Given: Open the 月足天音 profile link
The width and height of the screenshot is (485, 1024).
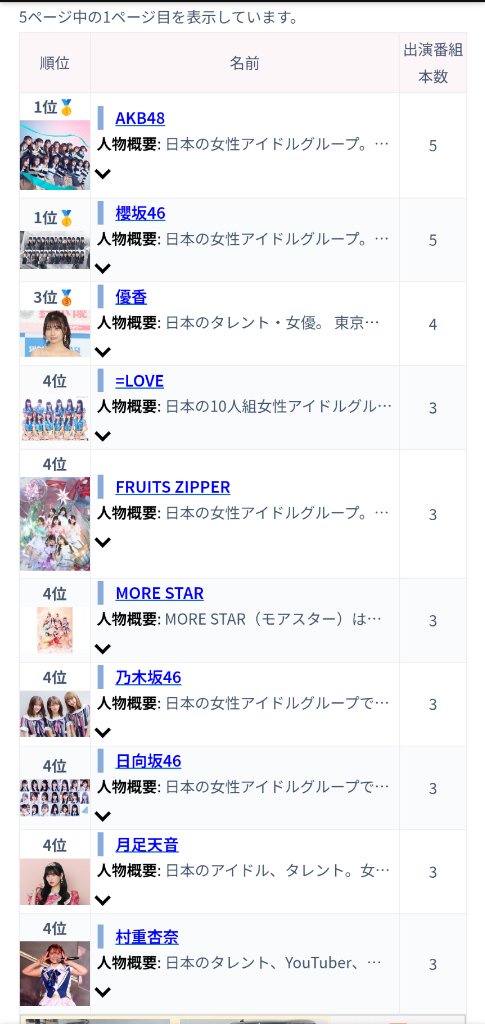Looking at the screenshot, I should (x=147, y=845).
